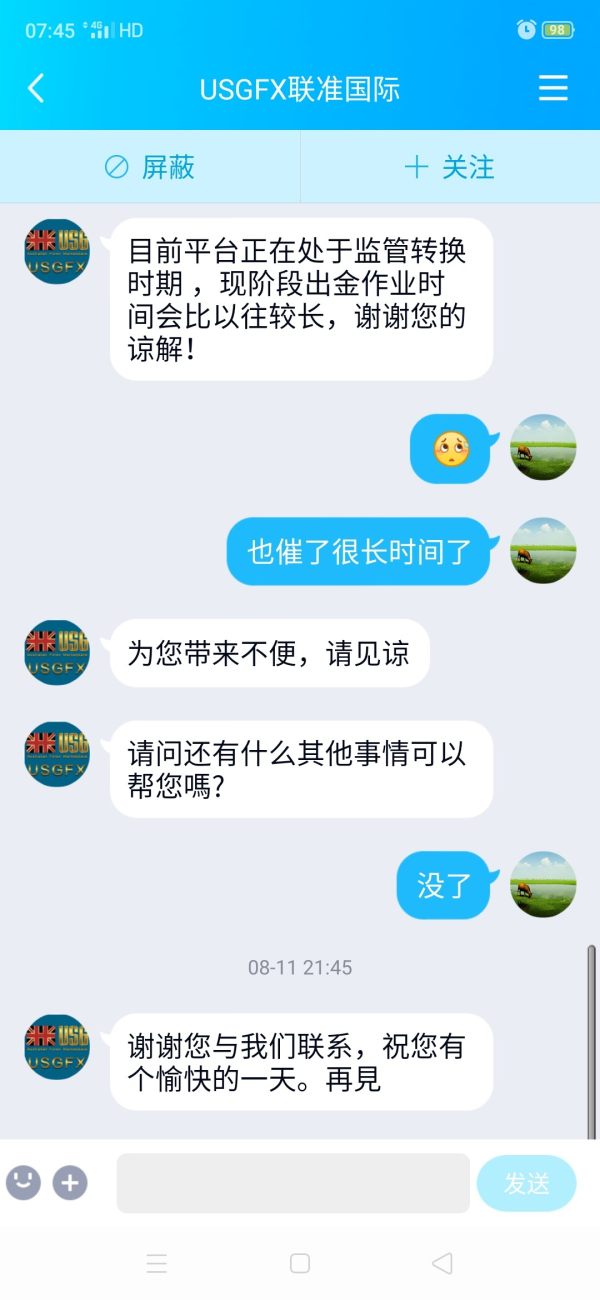
Task: View USGFX avatar beside 为您带来不便 message
Action: tap(57, 652)
